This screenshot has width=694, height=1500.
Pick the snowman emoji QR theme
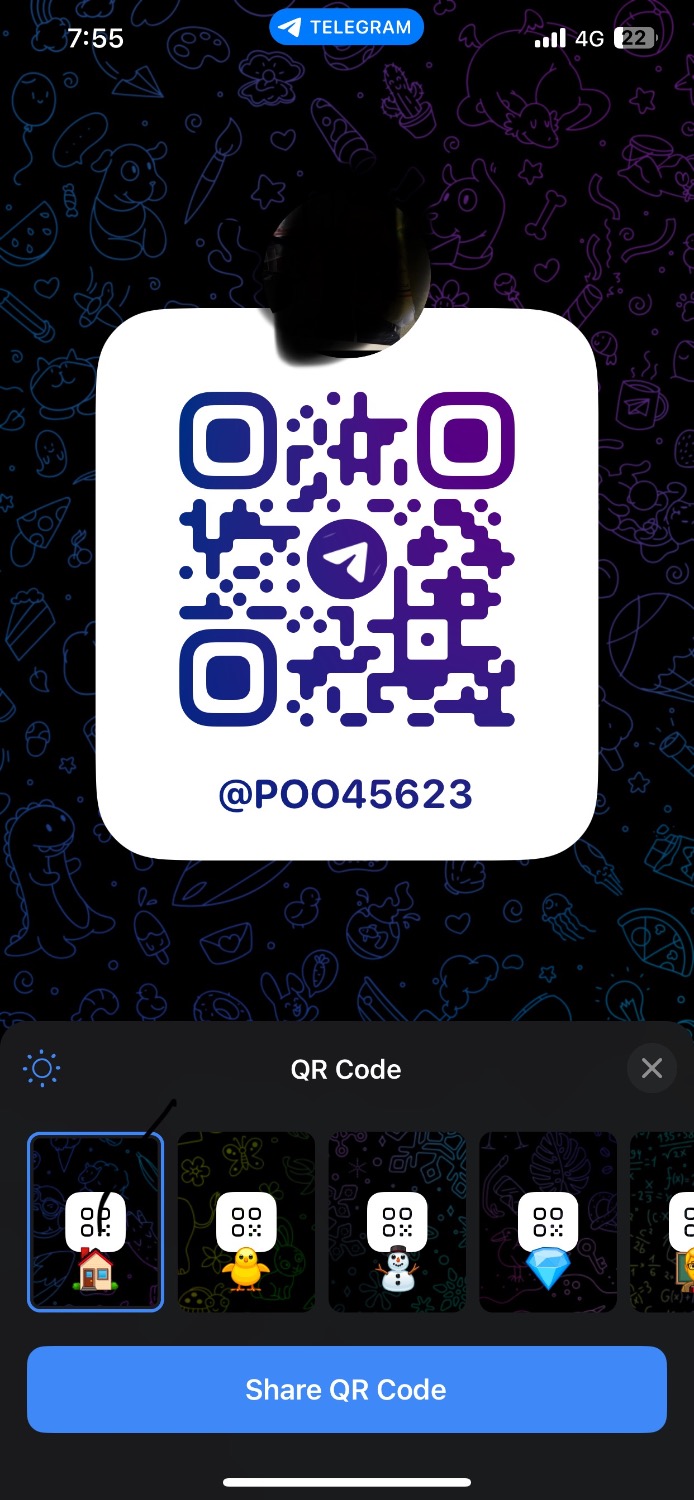(x=397, y=1221)
